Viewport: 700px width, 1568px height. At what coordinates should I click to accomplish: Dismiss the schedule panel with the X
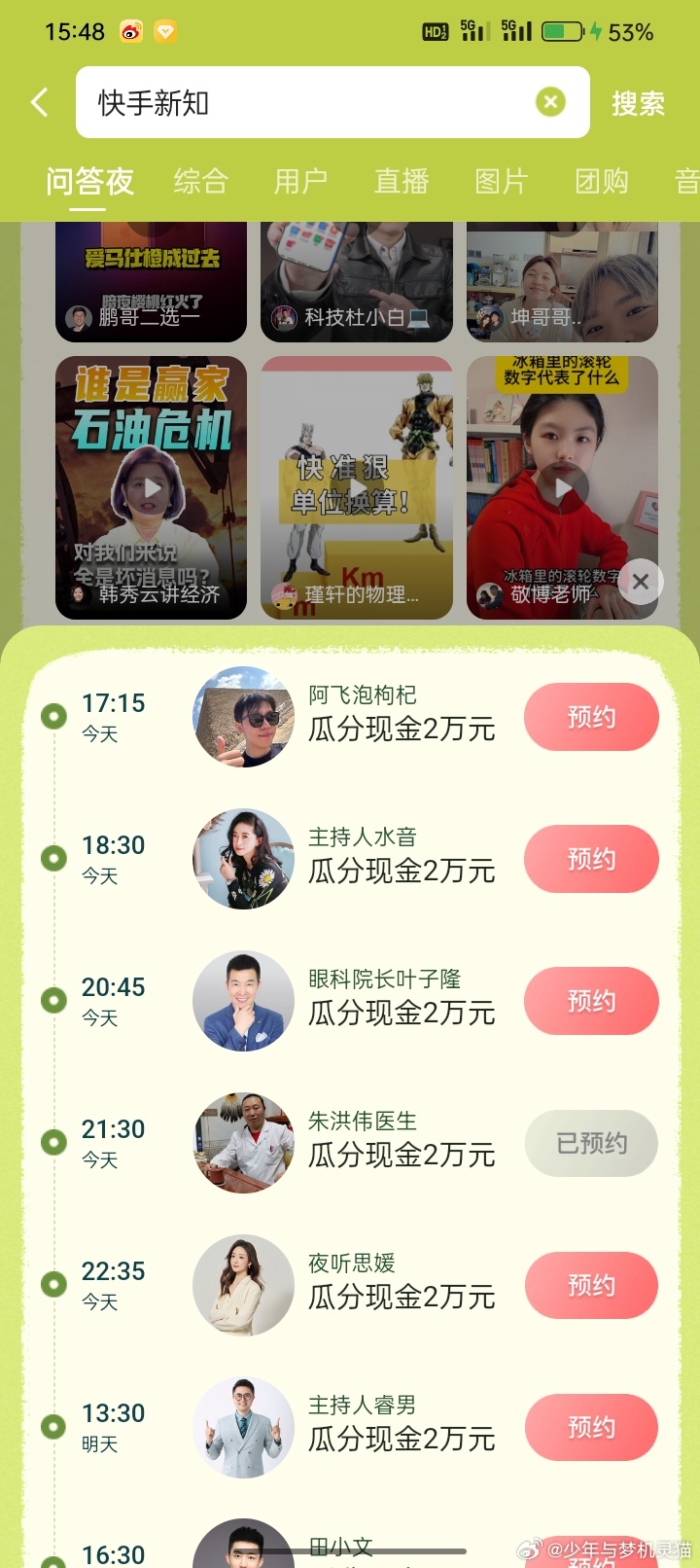(640, 582)
